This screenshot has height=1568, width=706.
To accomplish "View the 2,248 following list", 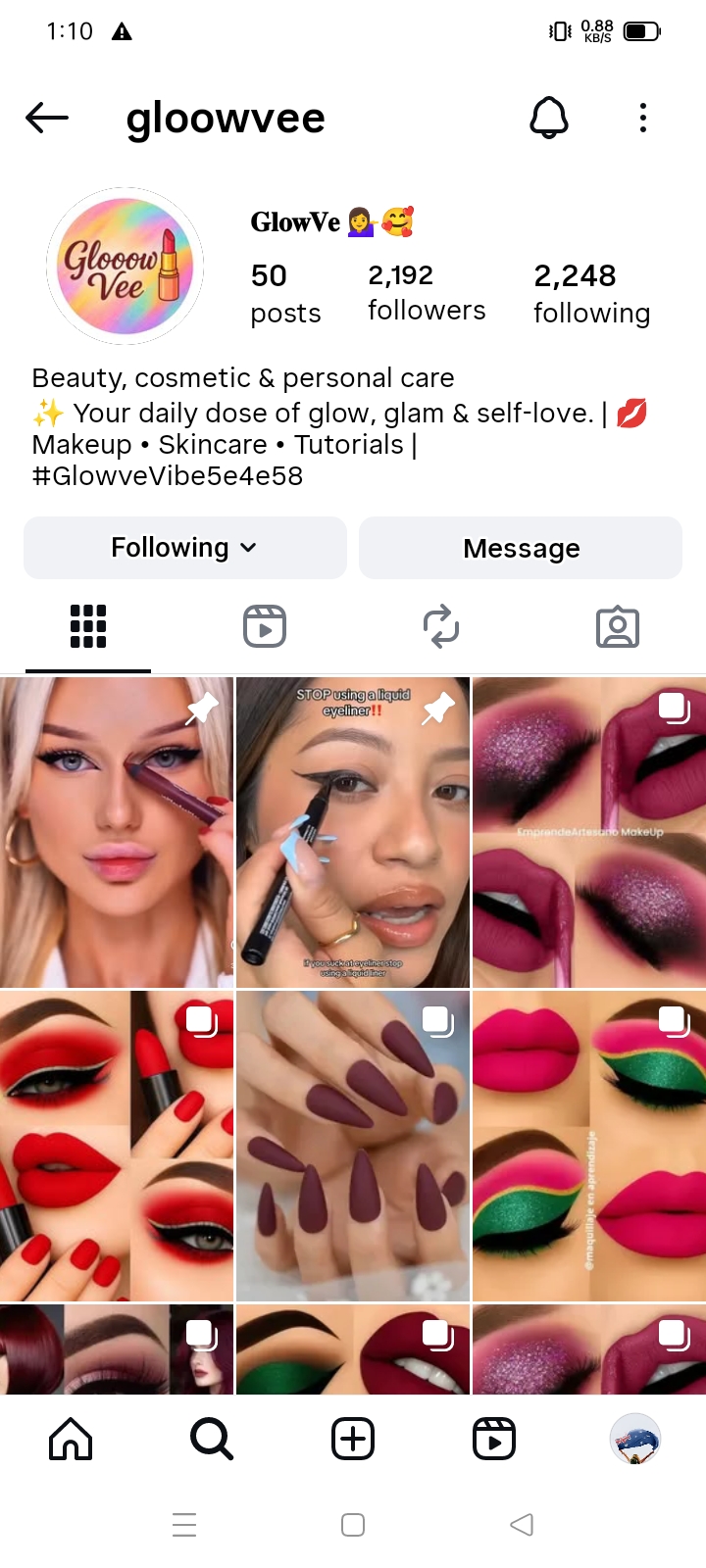I will pos(591,293).
